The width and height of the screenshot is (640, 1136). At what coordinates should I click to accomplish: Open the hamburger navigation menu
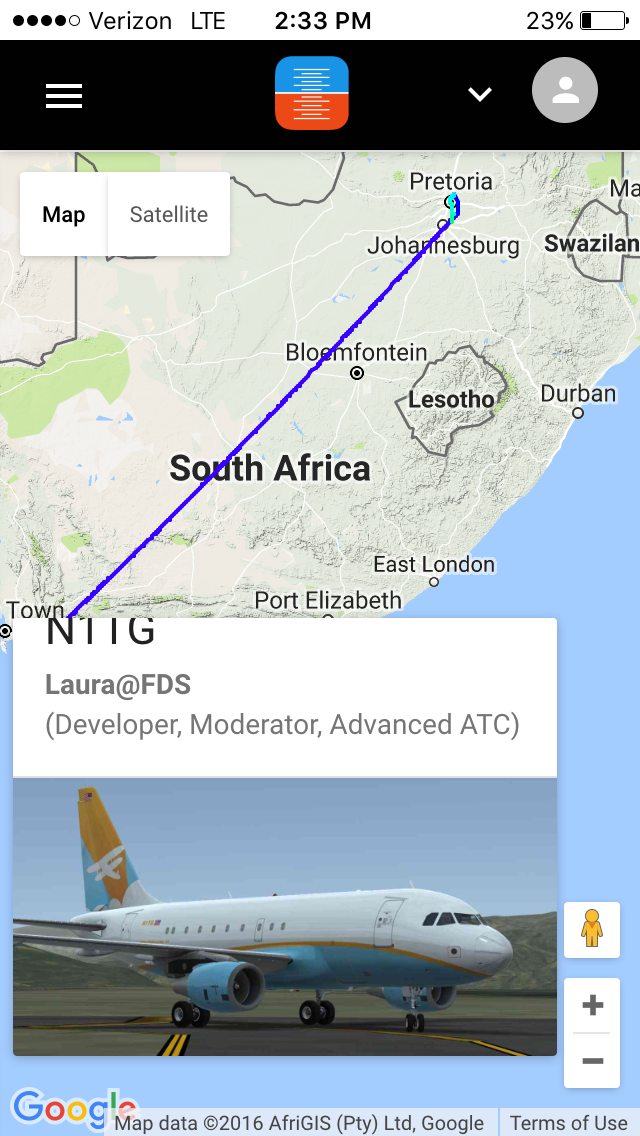(x=64, y=95)
